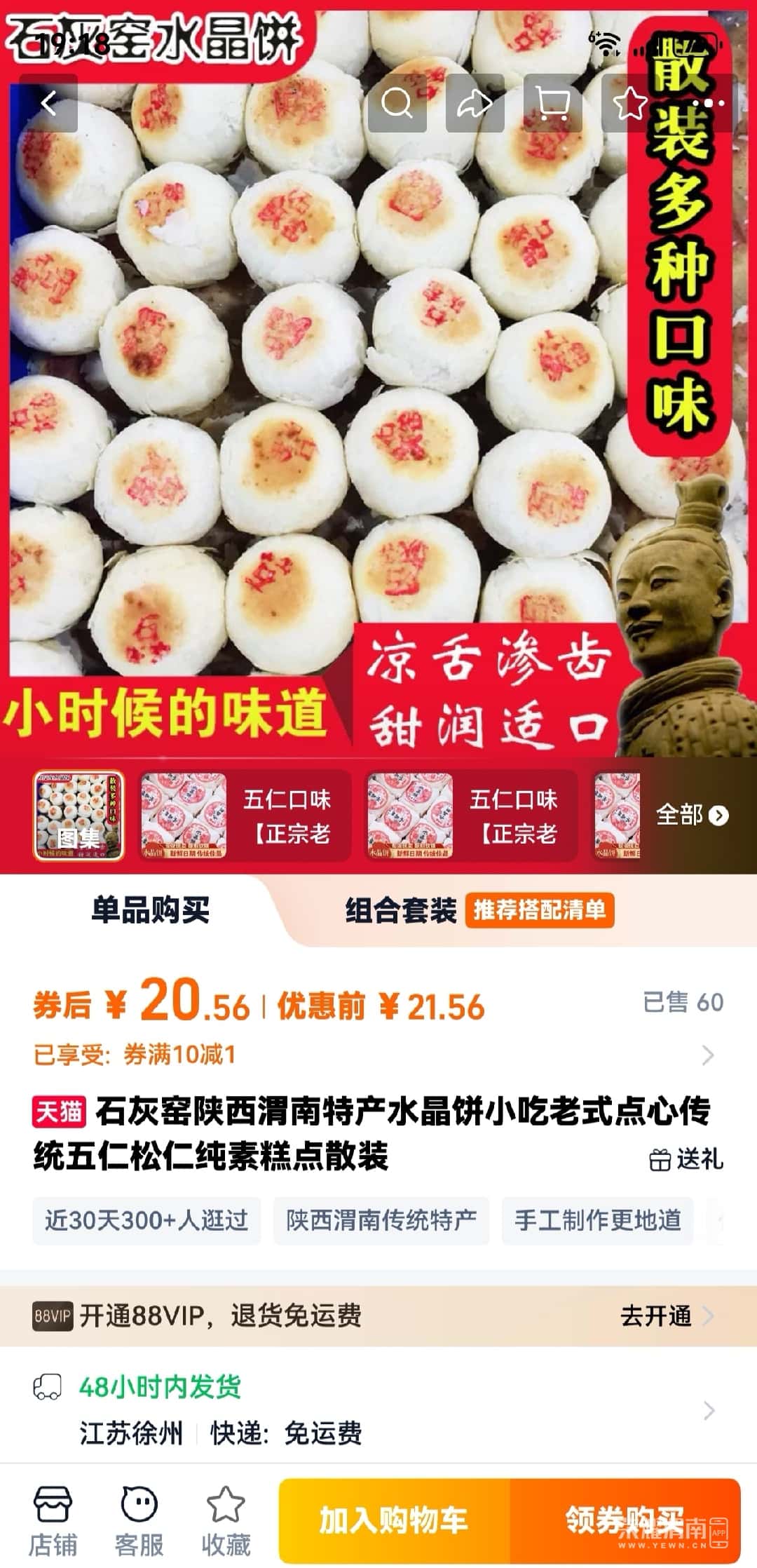Screen dimensions: 757x1568
Task: Open the 48小时内发货 shipping details
Action: point(708,1410)
